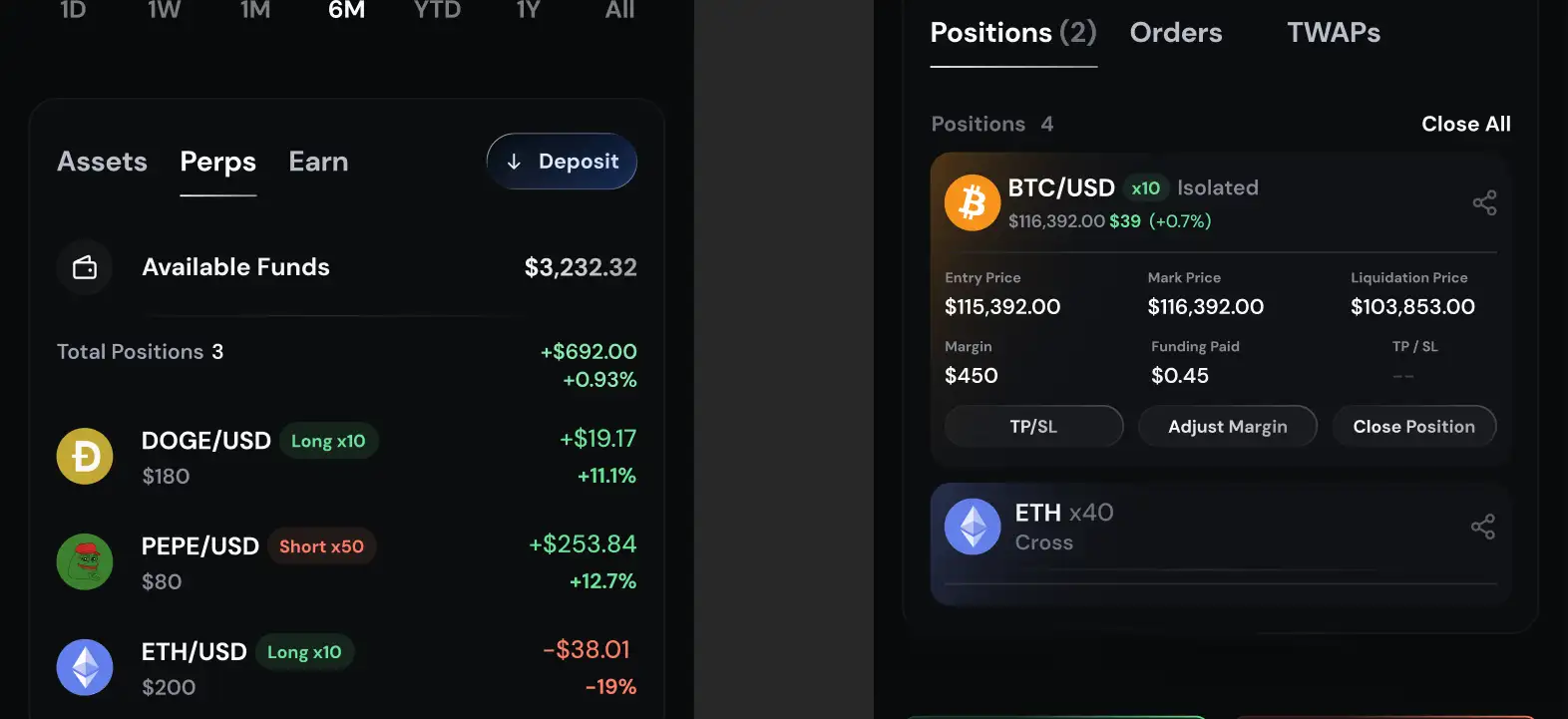Switch to the Orders tab

1175,33
